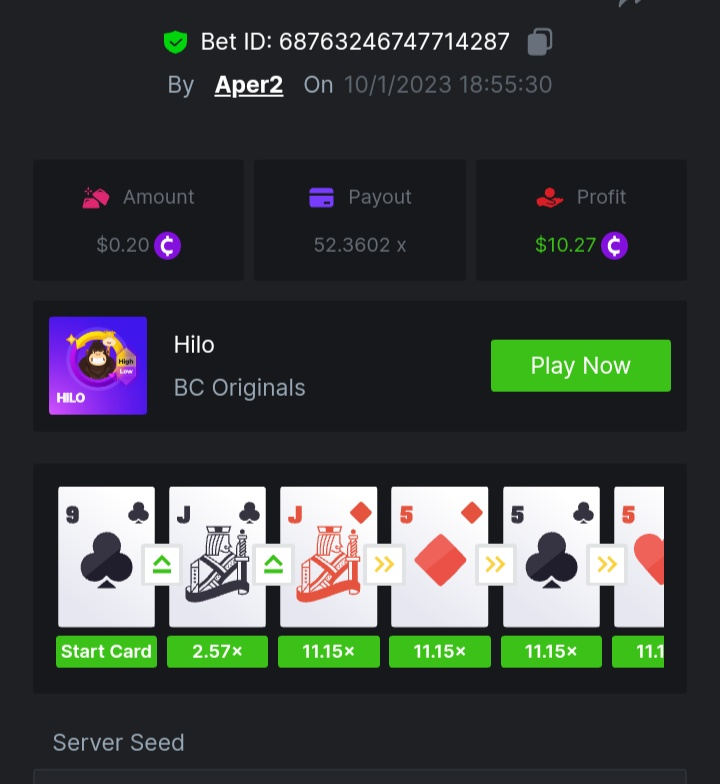Tap the Play Now button
Image resolution: width=720 pixels, height=784 pixels.
580,366
